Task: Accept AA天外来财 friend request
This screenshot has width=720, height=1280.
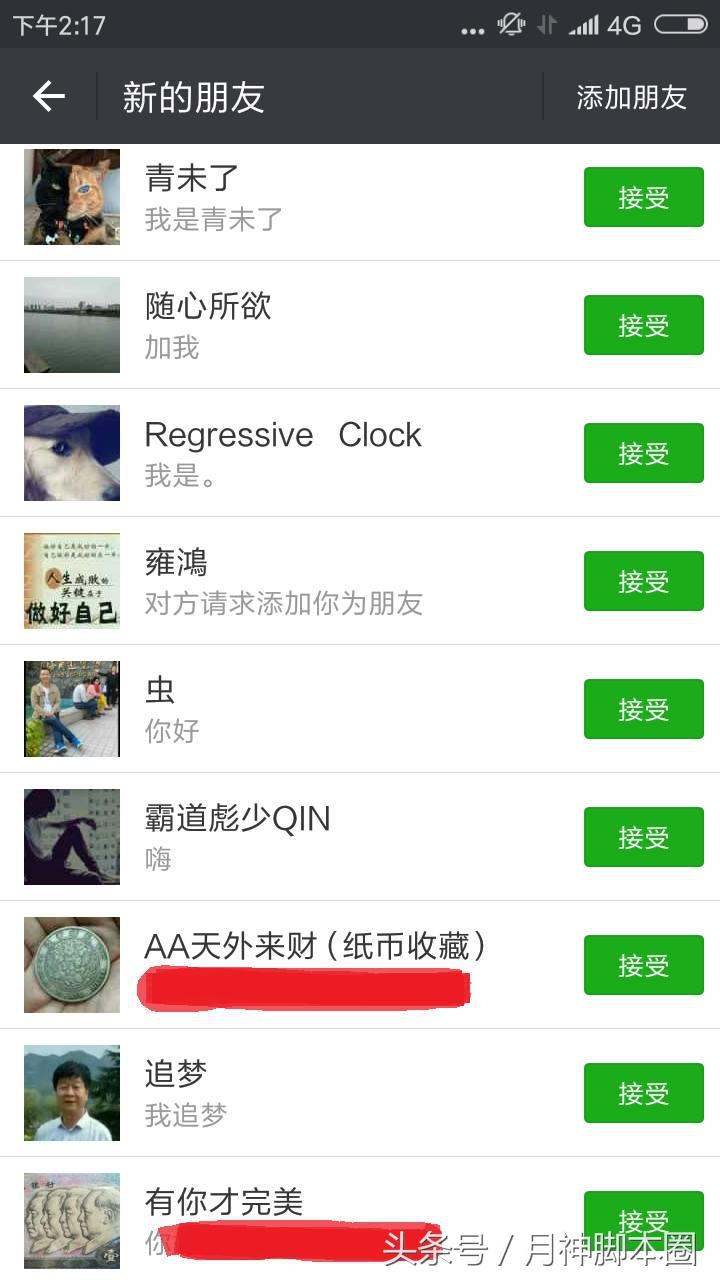Action: [643, 966]
